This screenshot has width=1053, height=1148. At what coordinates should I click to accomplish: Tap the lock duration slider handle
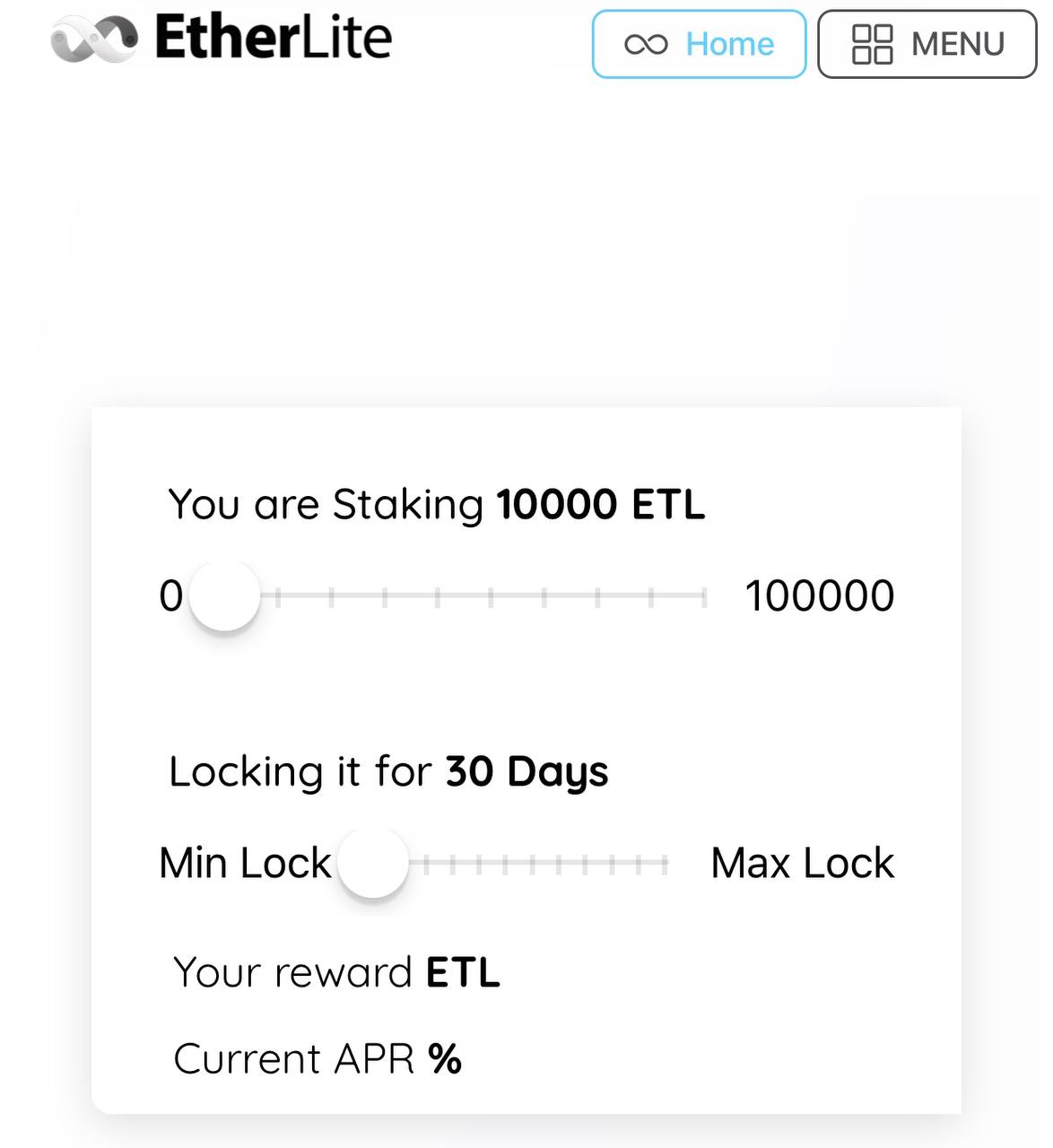[x=372, y=863]
